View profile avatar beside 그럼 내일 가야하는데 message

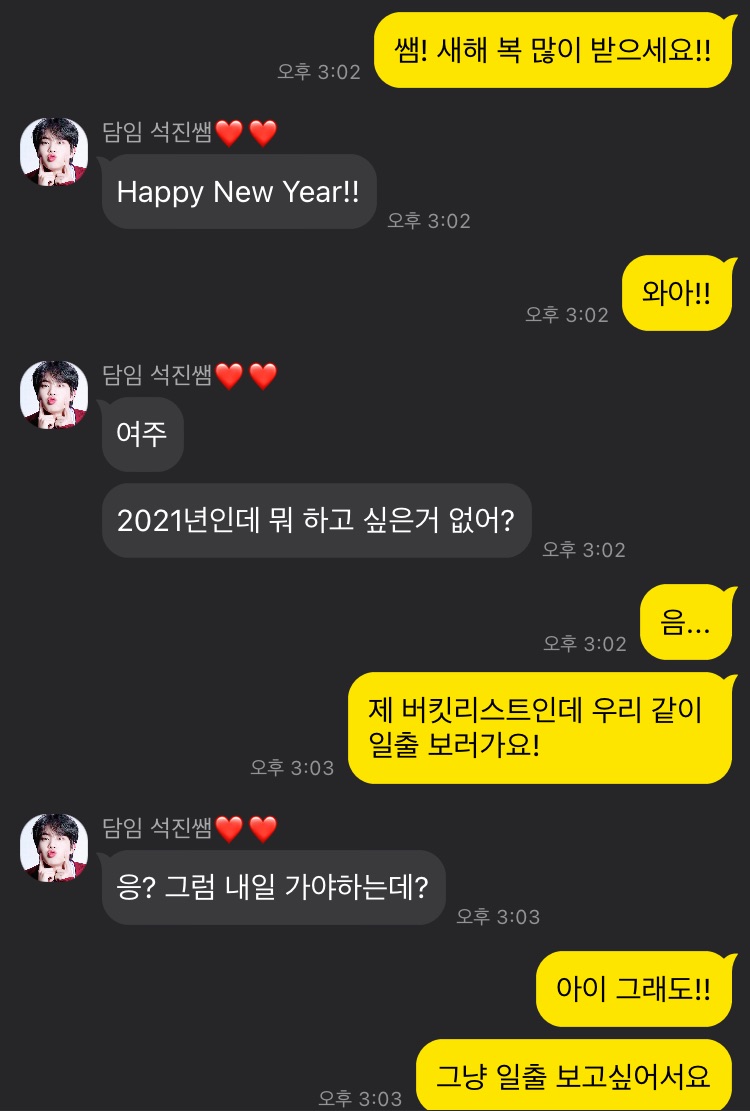pos(54,847)
